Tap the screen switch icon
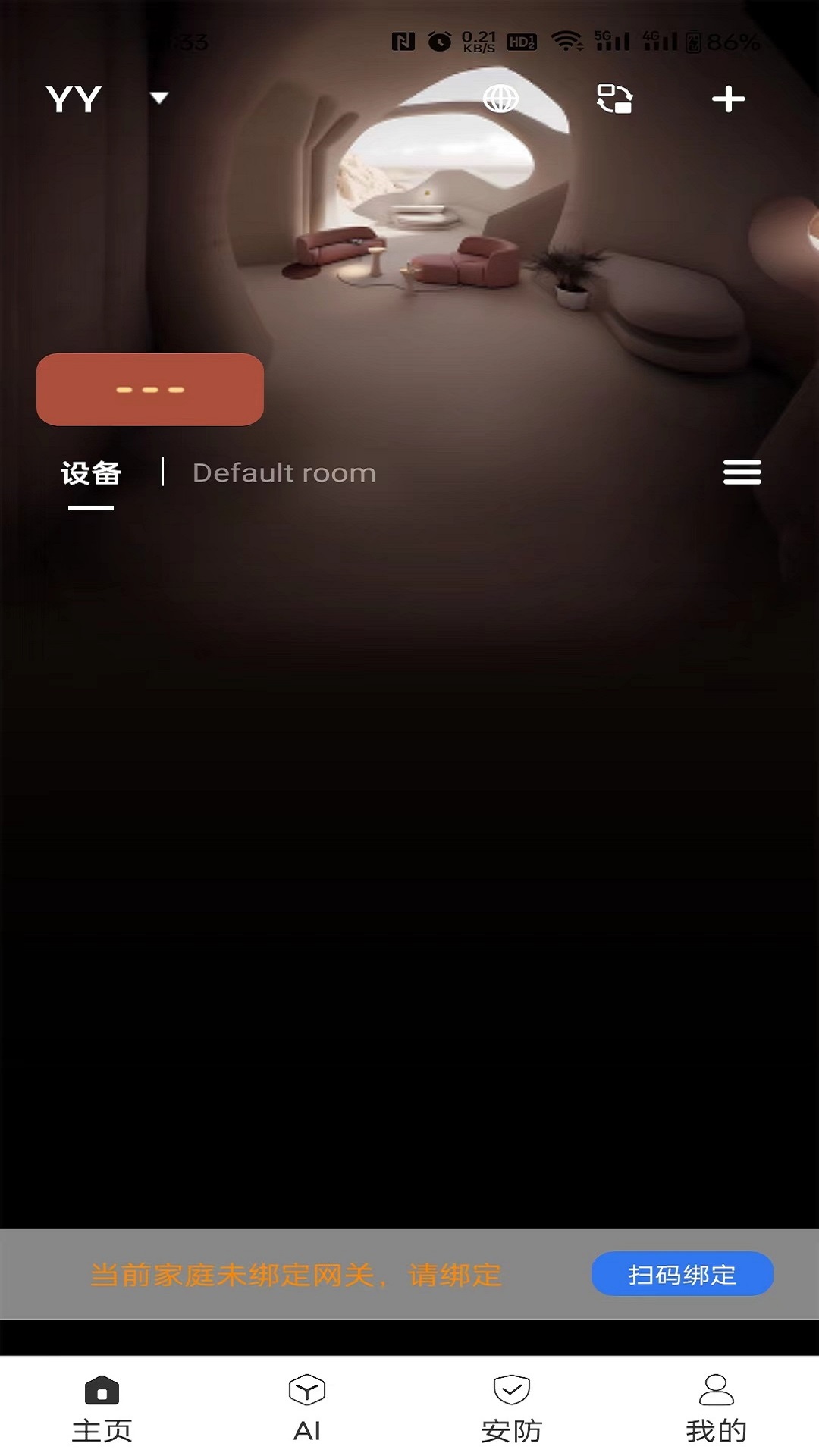 614,99
